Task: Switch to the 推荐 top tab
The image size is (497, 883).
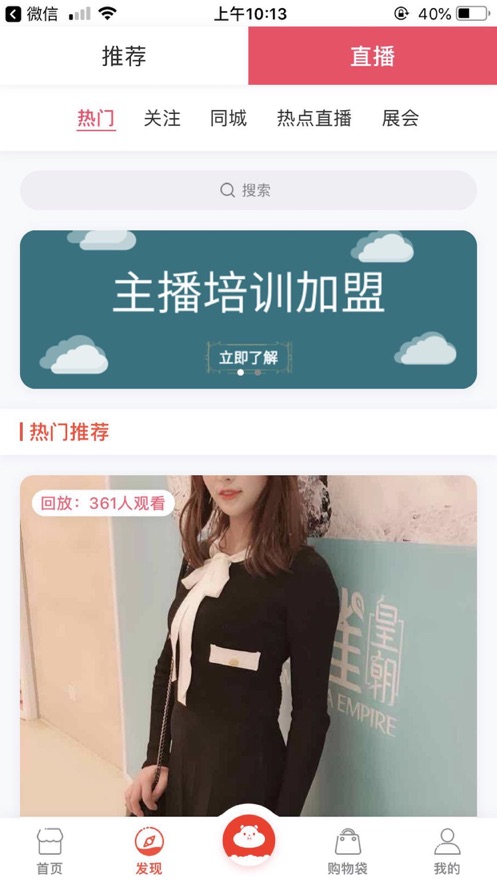Action: coord(124,56)
